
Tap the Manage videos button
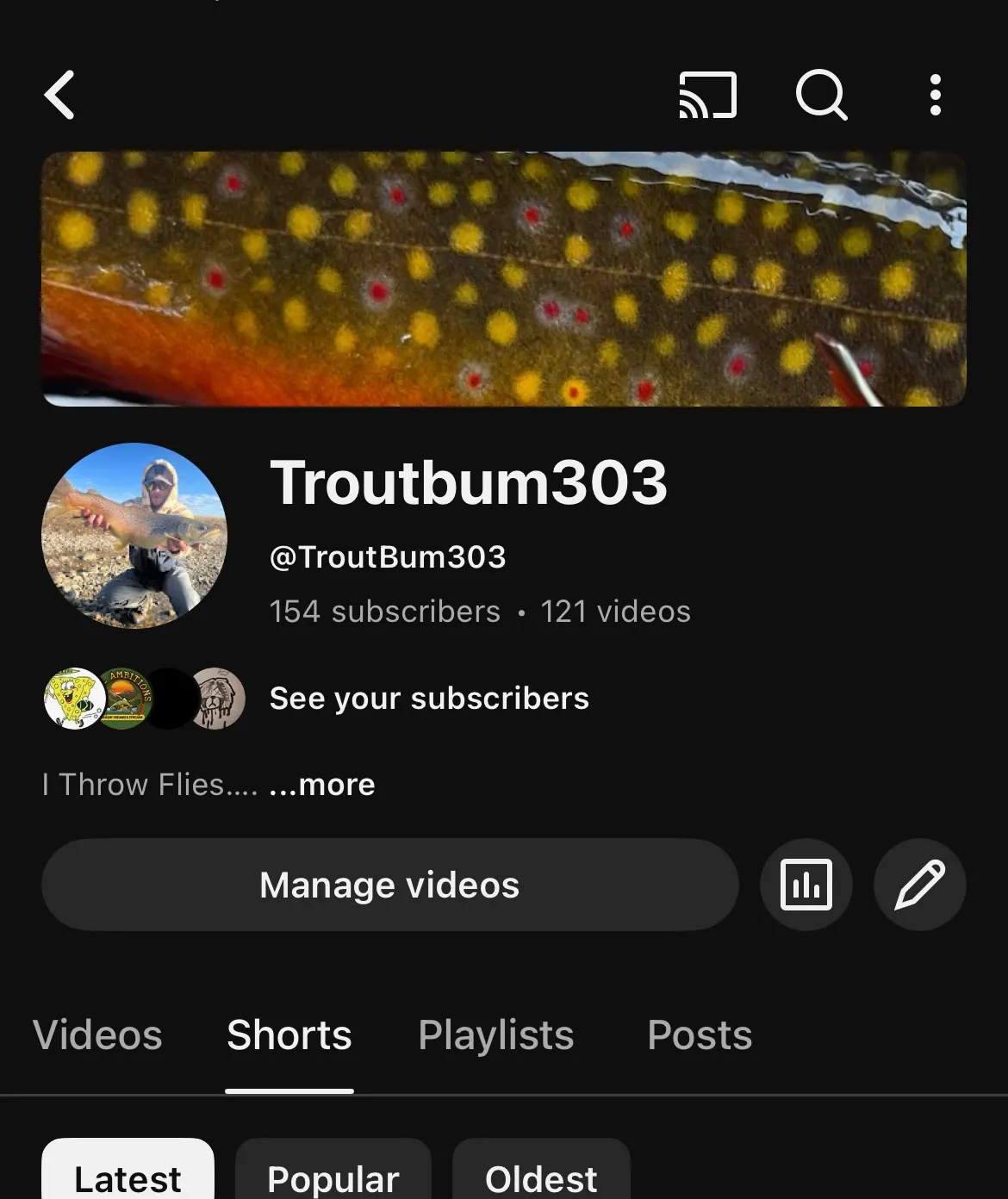point(389,885)
